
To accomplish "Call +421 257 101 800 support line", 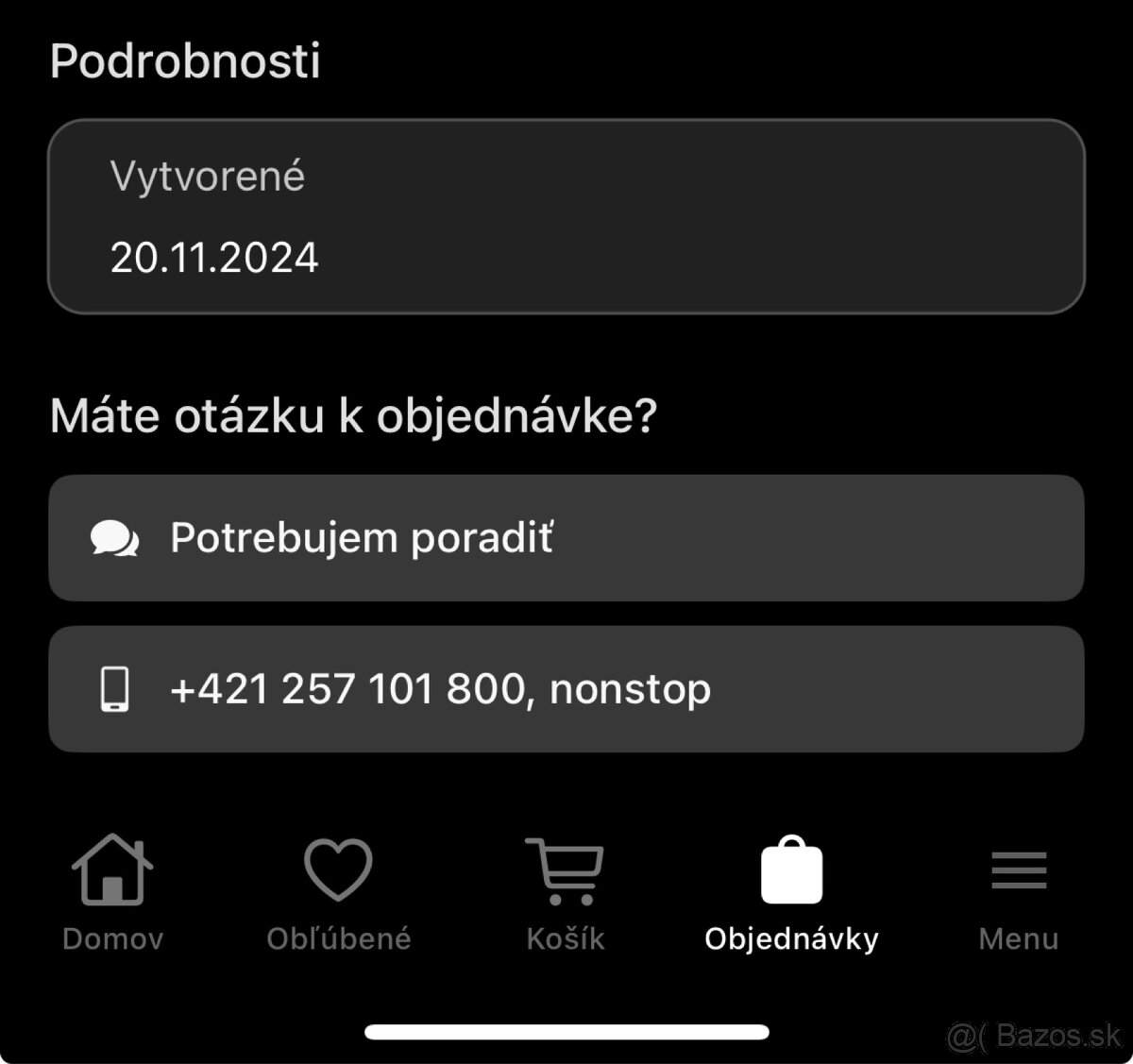I will click(566, 689).
